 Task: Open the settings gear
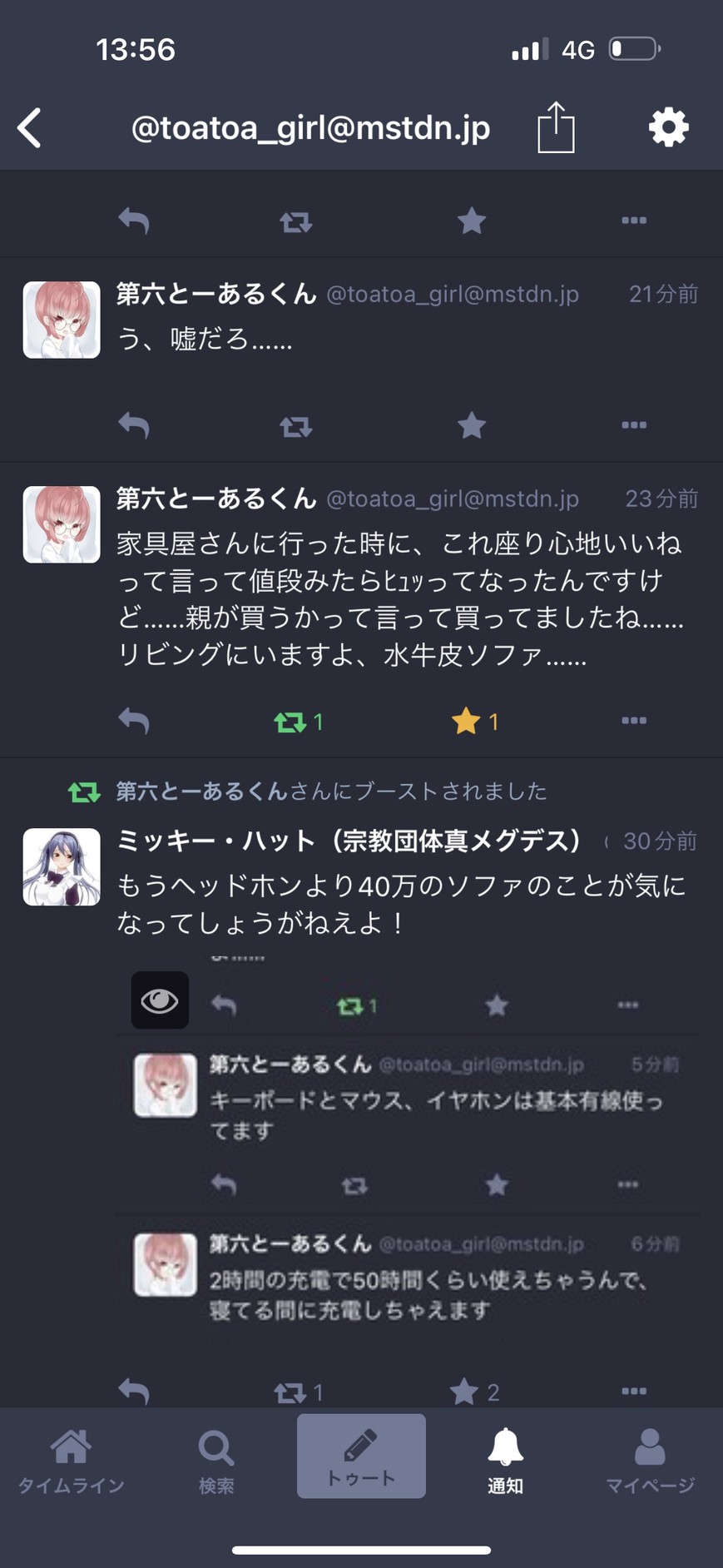(x=668, y=128)
